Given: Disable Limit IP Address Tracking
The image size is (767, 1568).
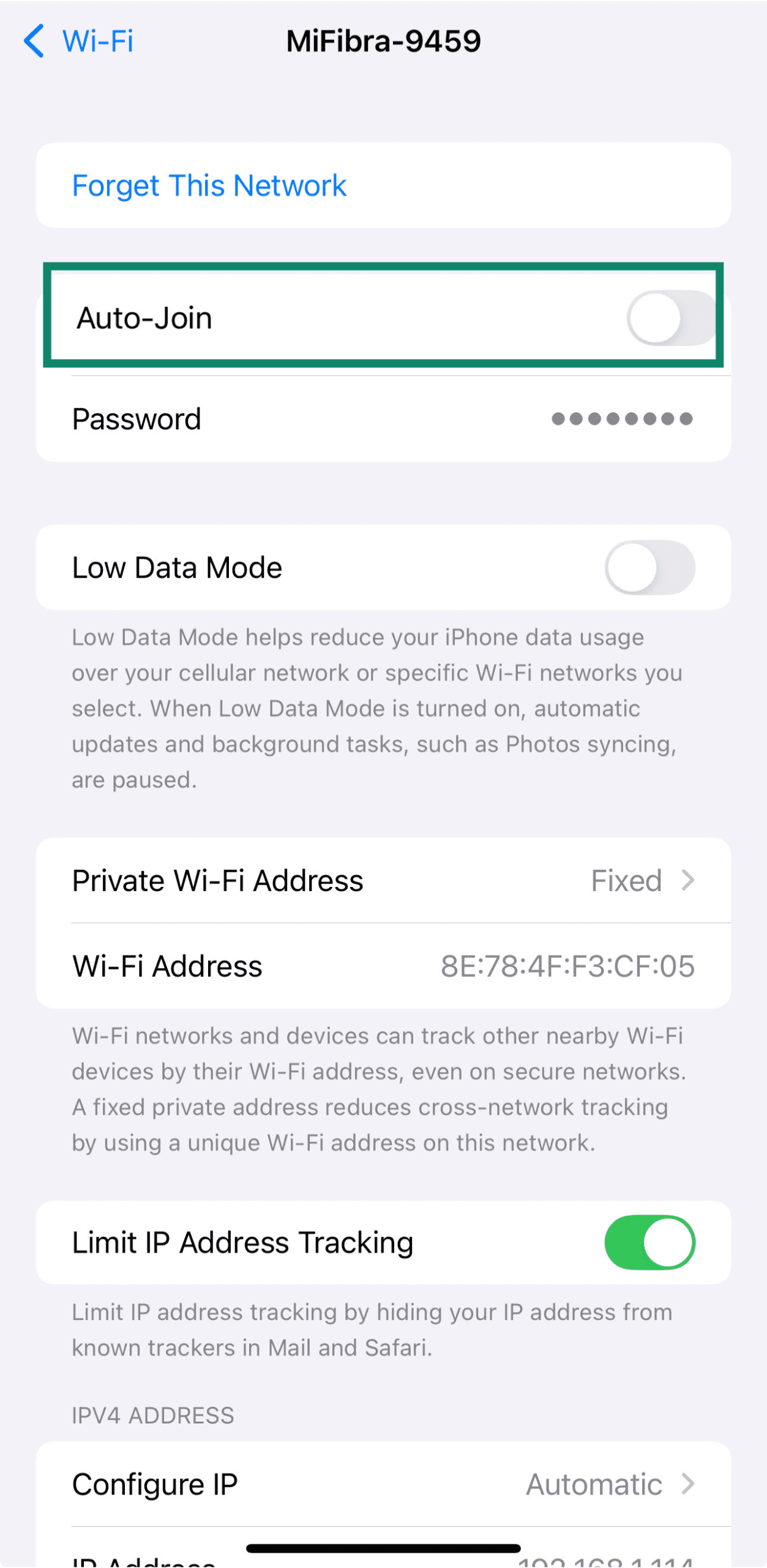Looking at the screenshot, I should coord(649,1242).
